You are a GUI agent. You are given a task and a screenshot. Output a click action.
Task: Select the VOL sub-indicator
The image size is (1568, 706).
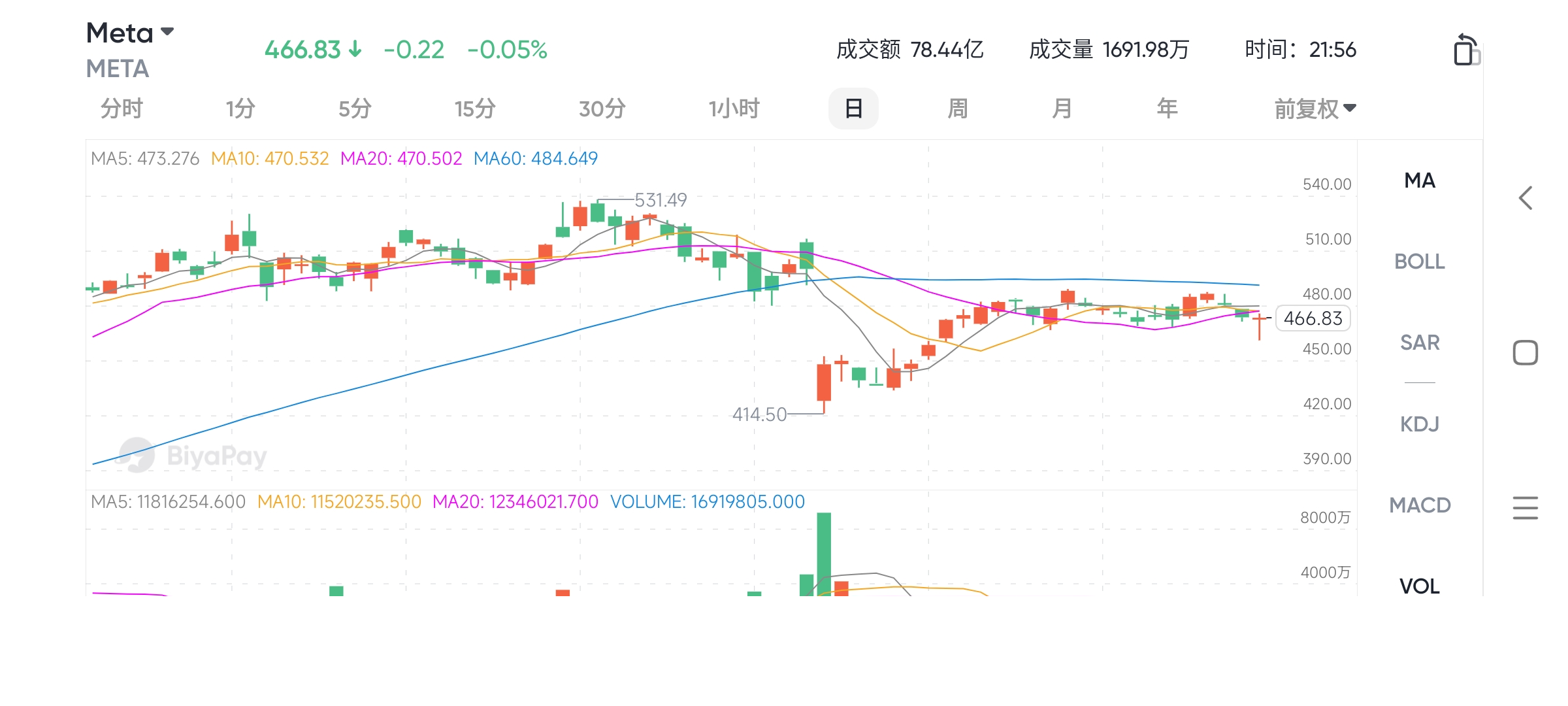click(1420, 585)
